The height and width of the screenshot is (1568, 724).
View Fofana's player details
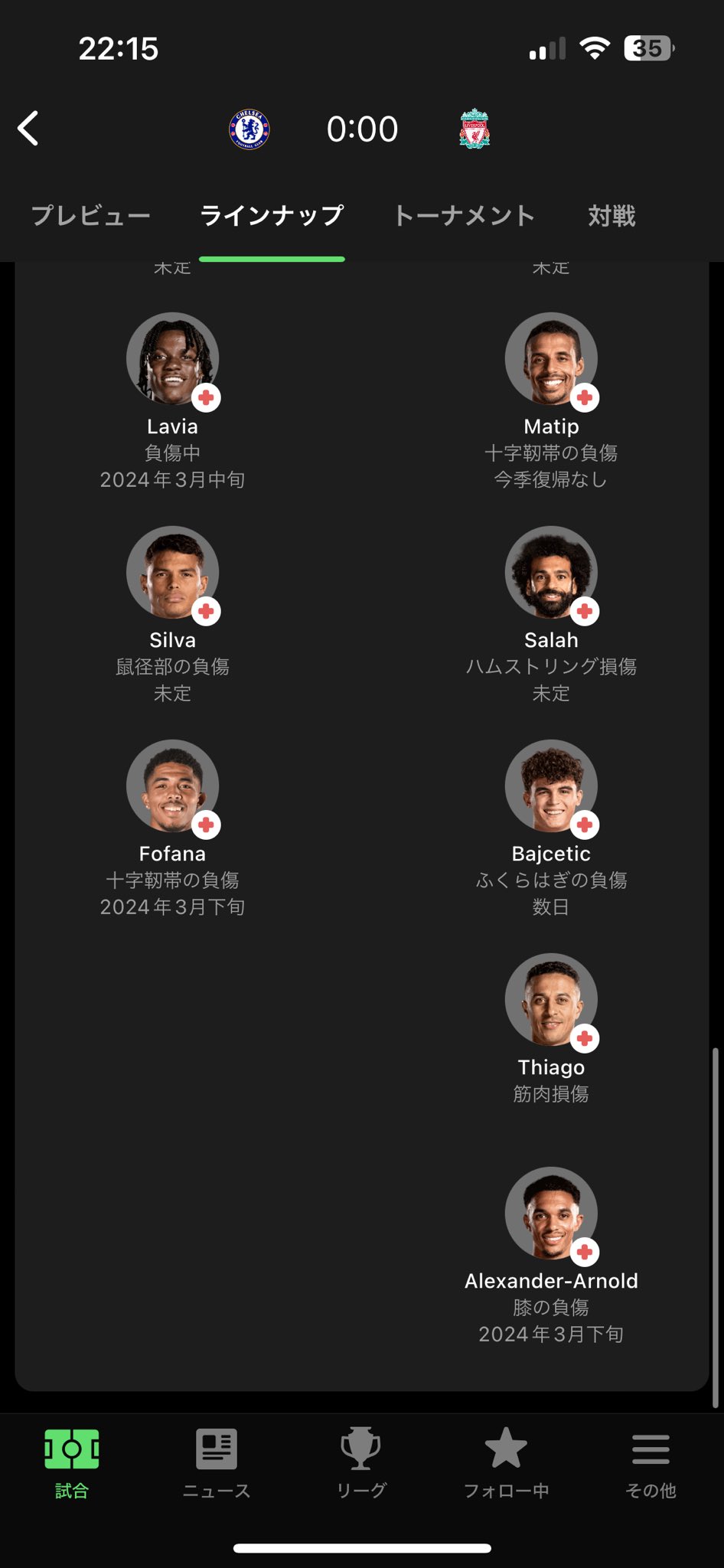(x=172, y=786)
